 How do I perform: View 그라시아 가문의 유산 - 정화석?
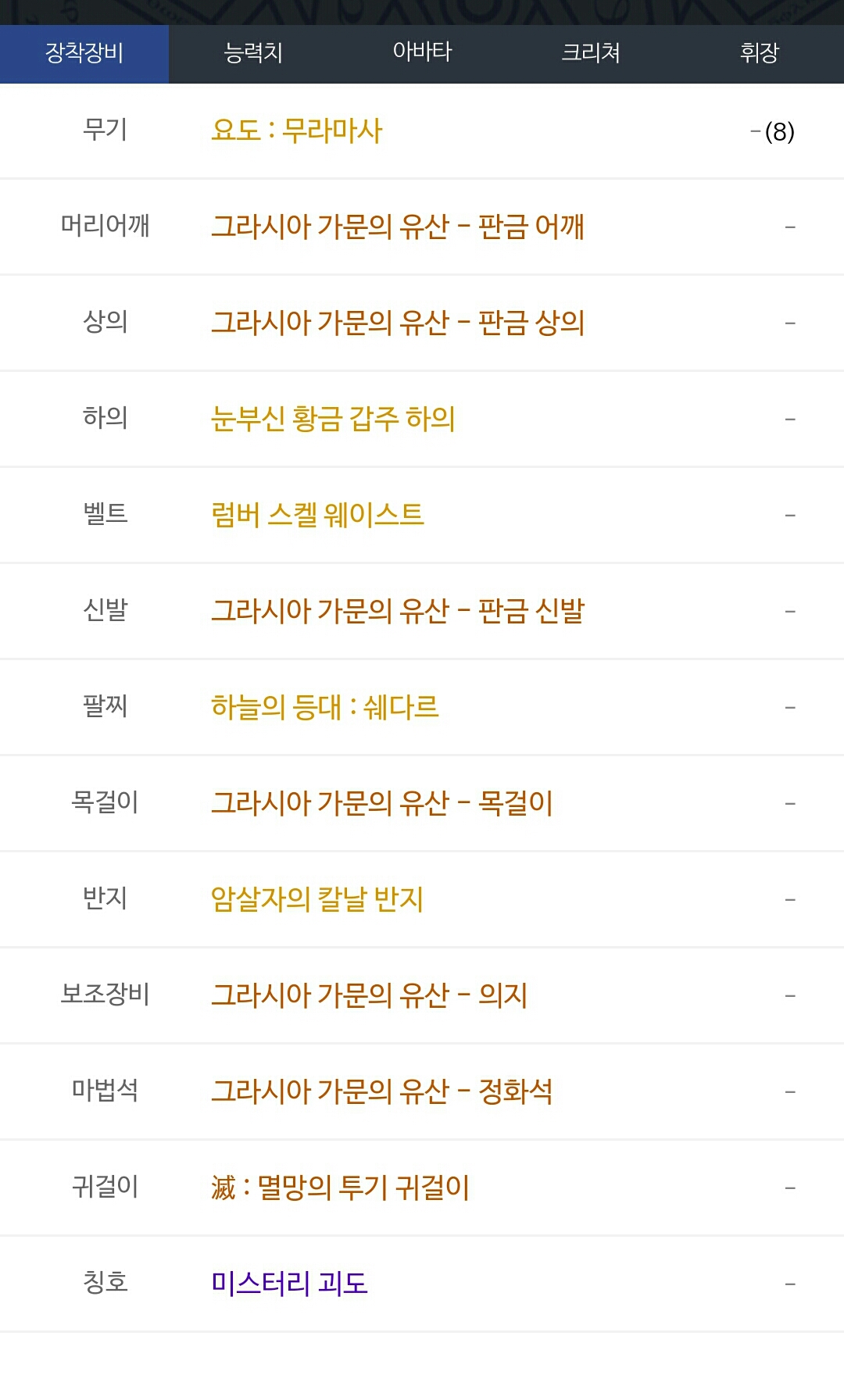(x=382, y=1091)
